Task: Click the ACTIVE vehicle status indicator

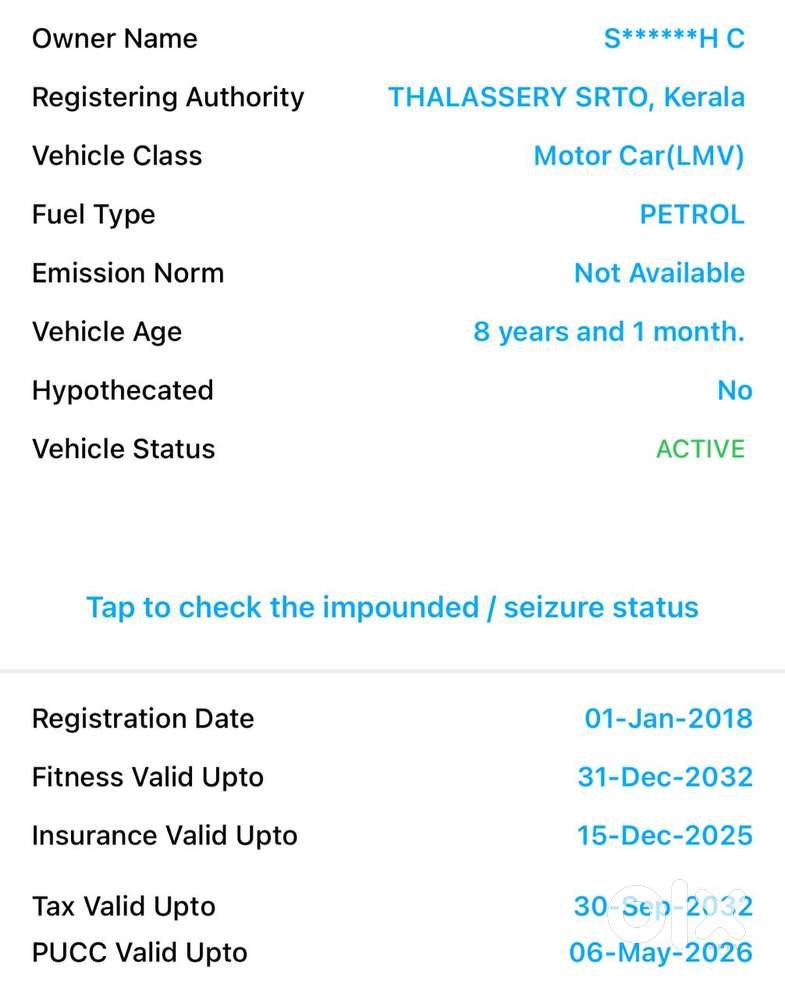Action: coord(700,449)
